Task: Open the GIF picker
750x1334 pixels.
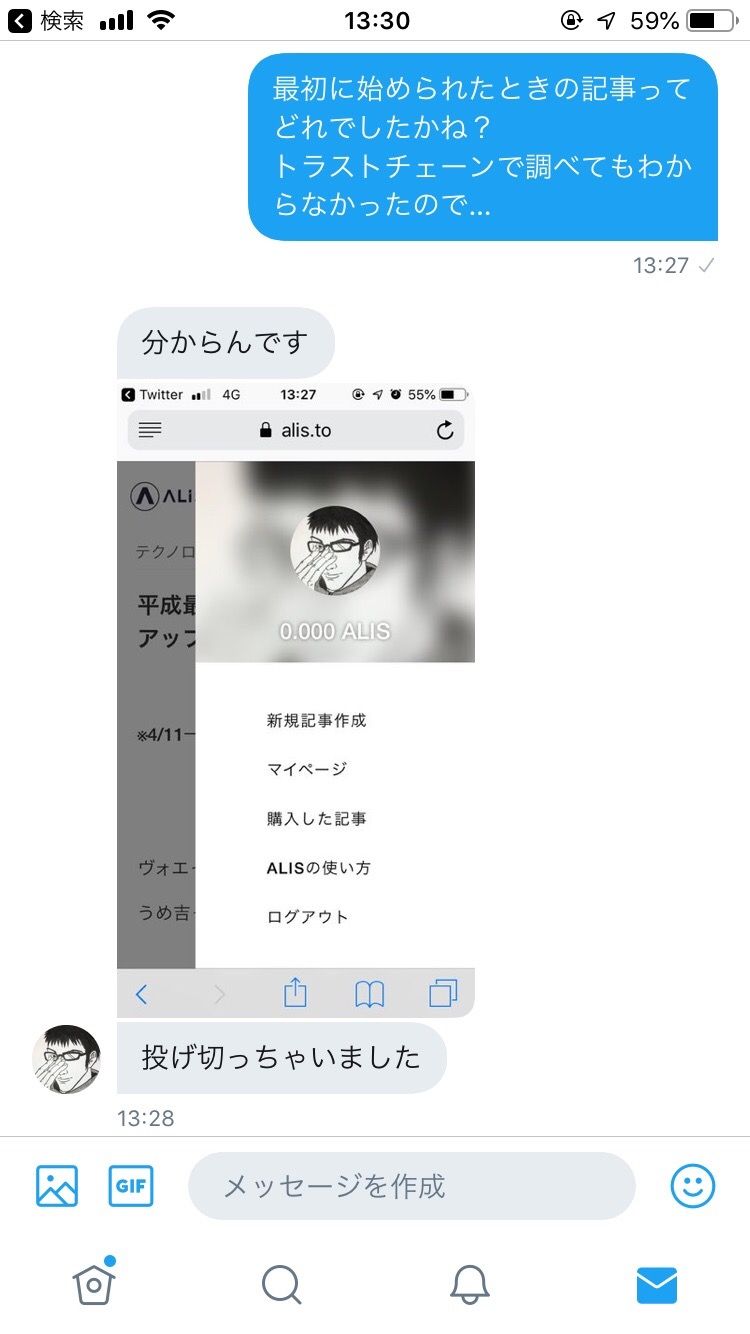Action: [x=131, y=1186]
